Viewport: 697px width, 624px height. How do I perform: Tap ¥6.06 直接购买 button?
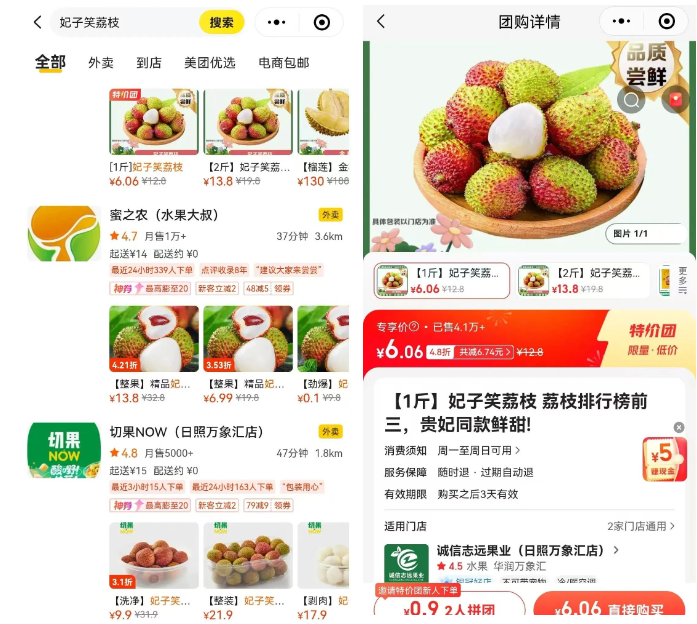coord(608,608)
